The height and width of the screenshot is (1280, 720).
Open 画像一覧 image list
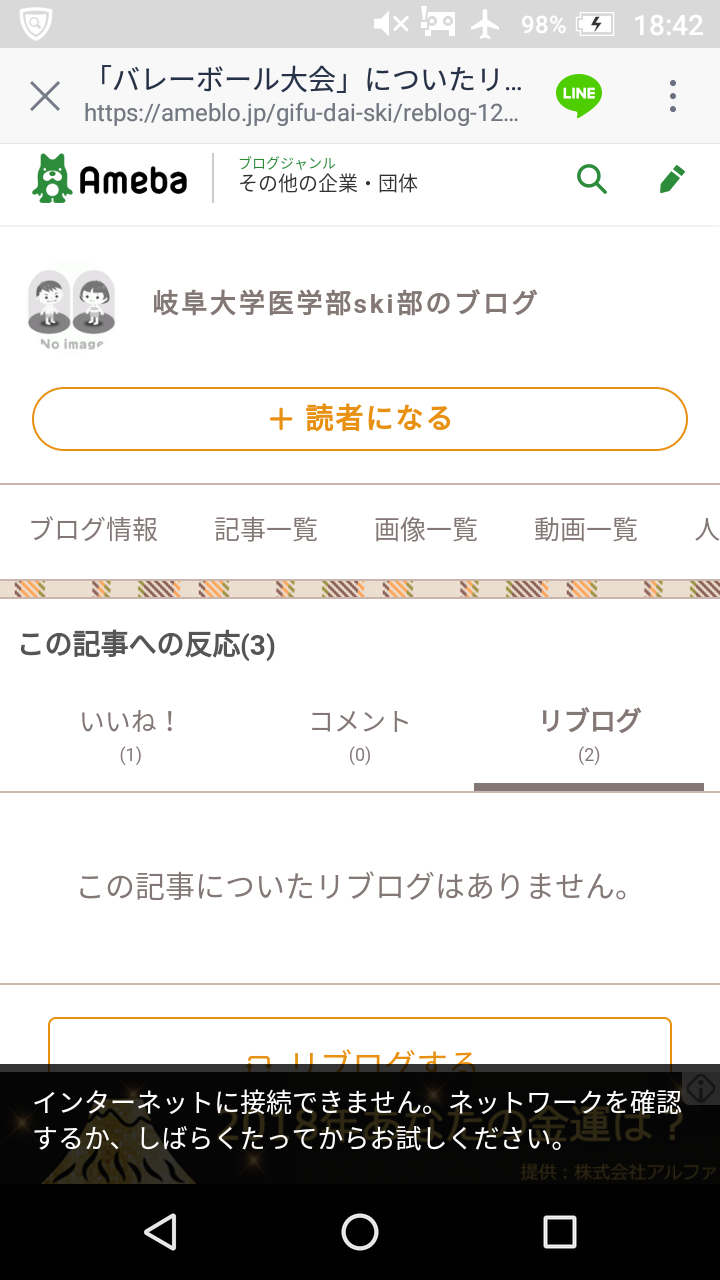click(x=426, y=529)
